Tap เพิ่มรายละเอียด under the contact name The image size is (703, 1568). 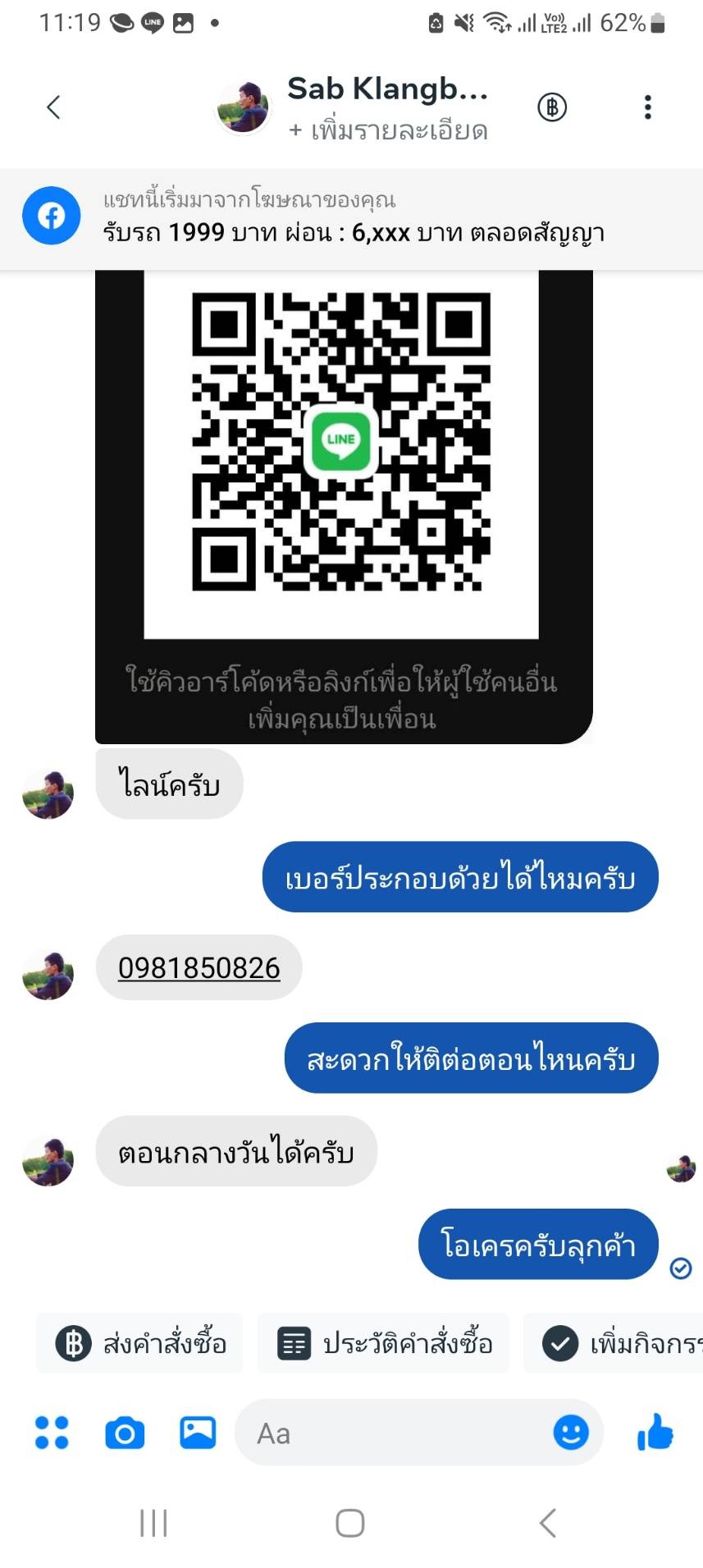[388, 130]
